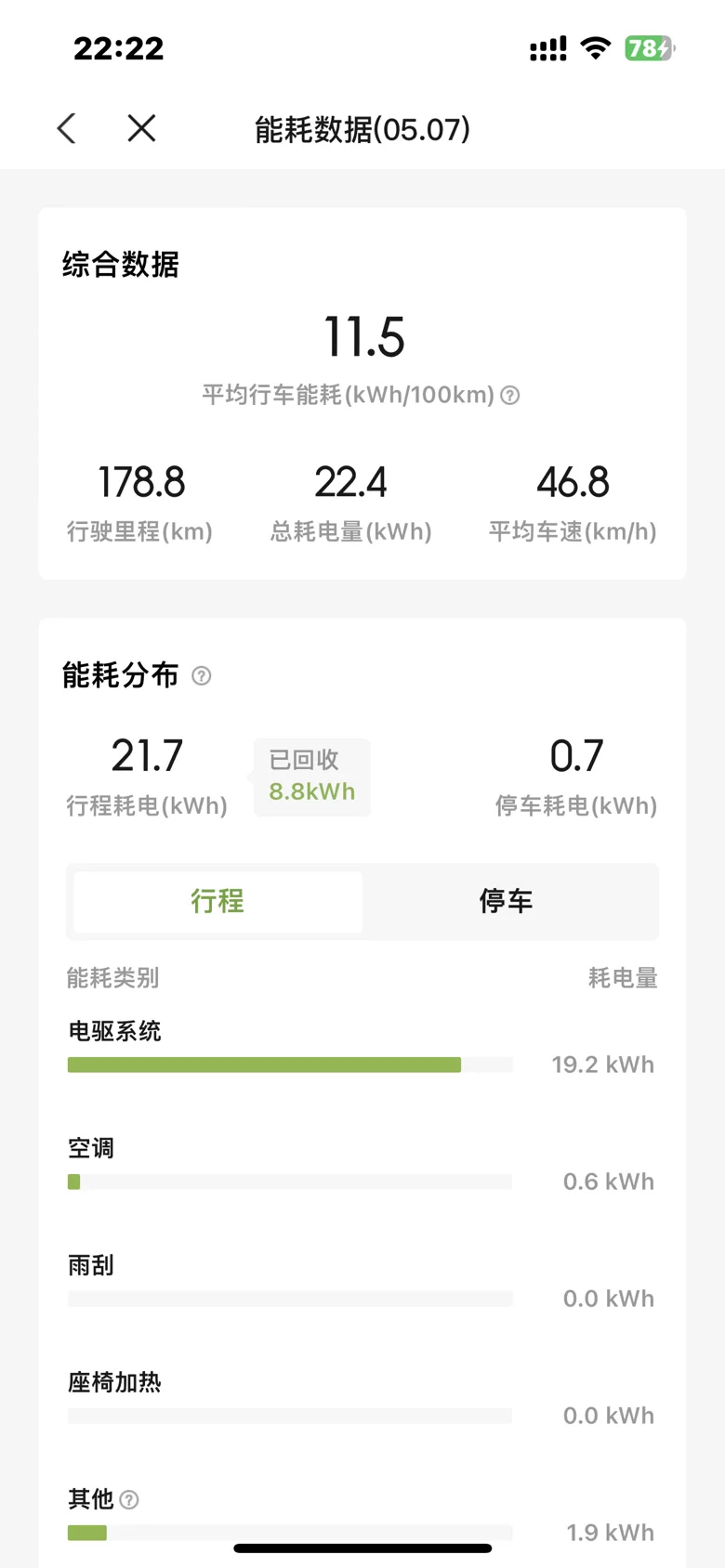The height and width of the screenshot is (1568, 725).
Task: Open help icon beside 其他
Action: [x=129, y=1499]
